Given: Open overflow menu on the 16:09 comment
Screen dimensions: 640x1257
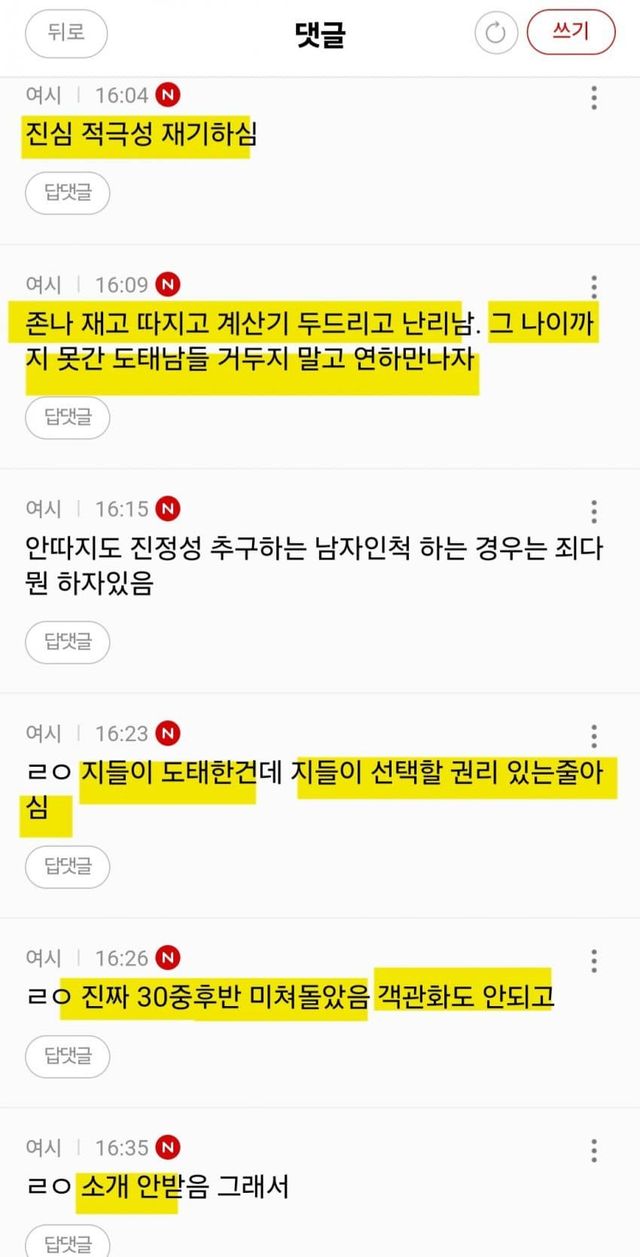Looking at the screenshot, I should (594, 285).
